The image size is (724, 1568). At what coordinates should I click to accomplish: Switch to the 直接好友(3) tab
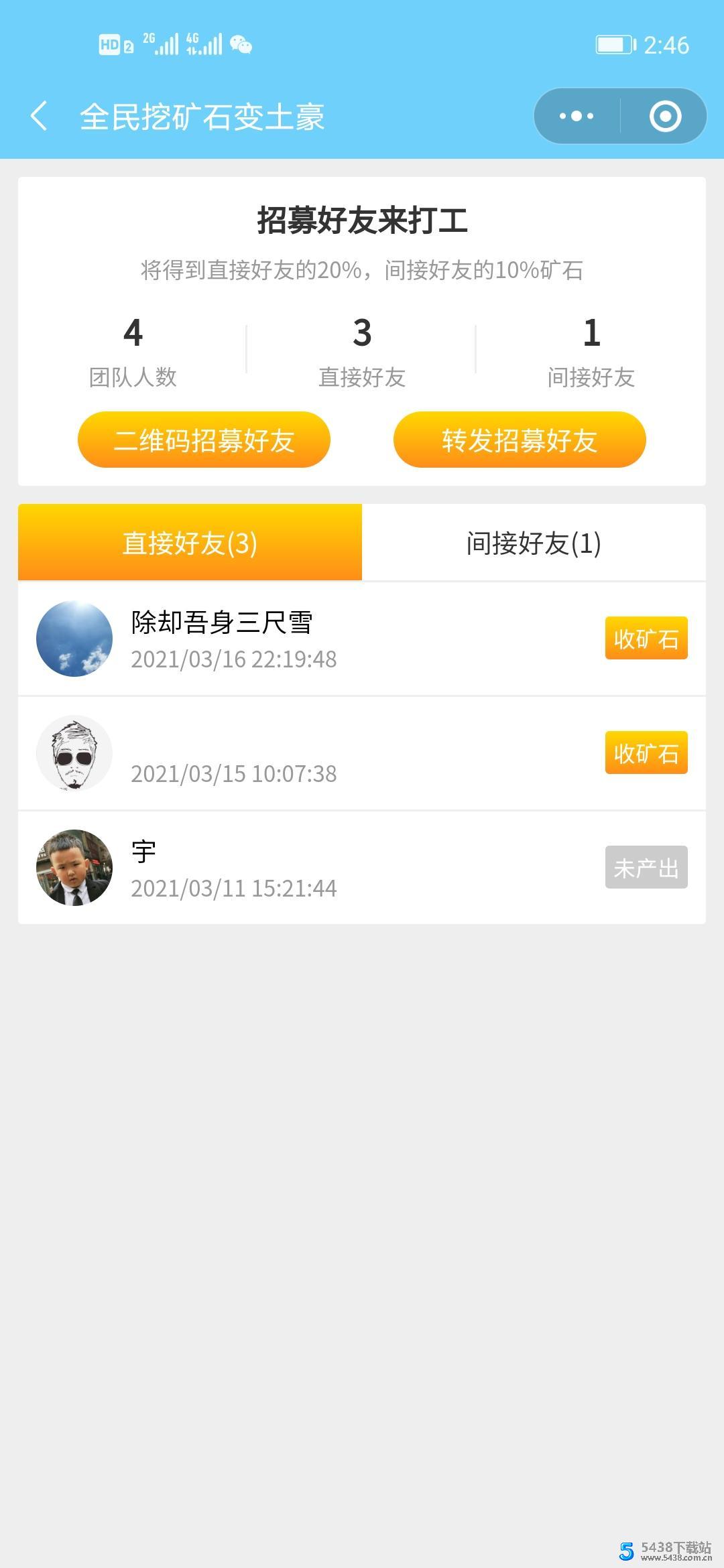(190, 542)
